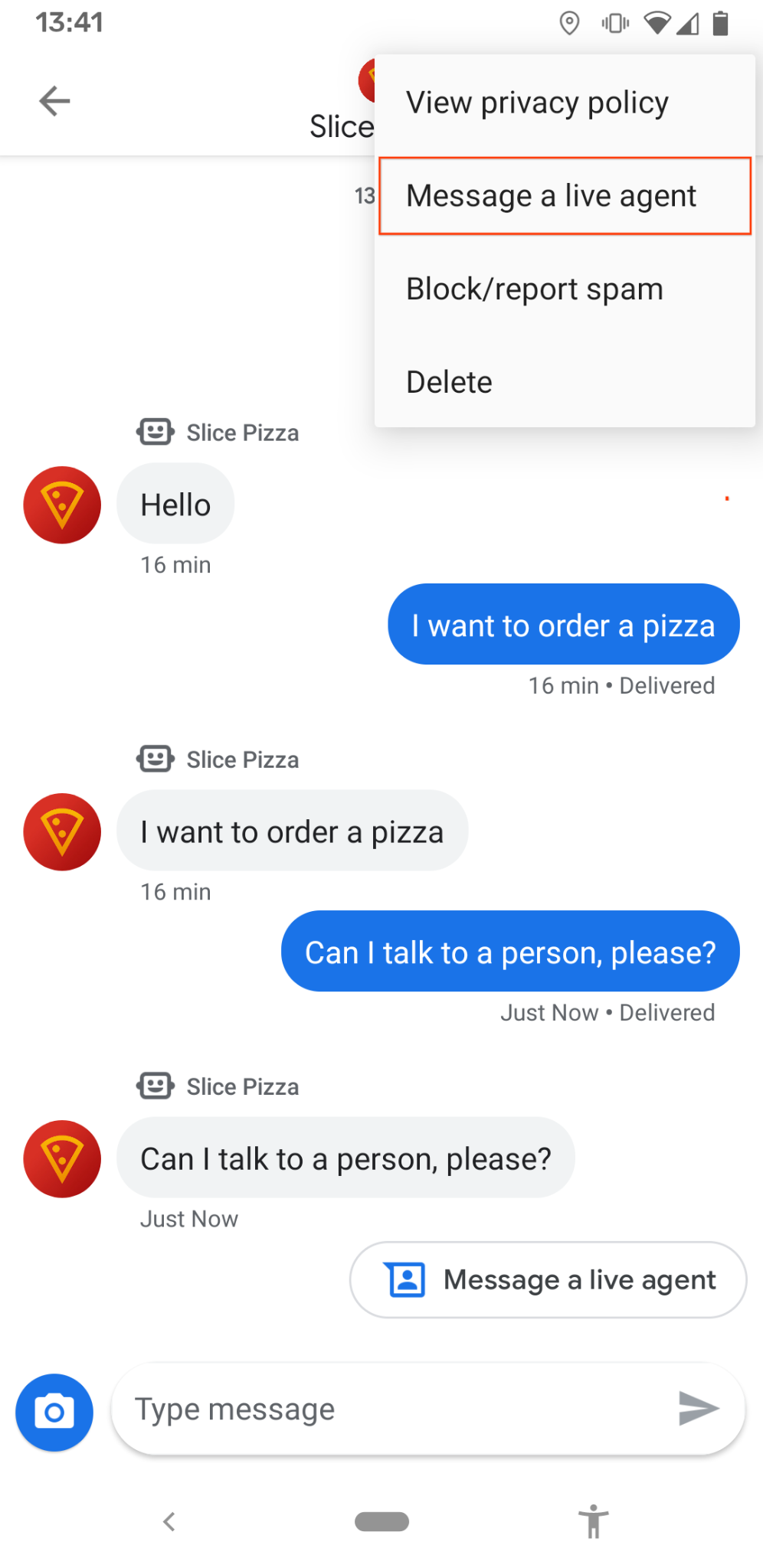The height and width of the screenshot is (1568, 763).
Task: Tap the gray Hello message bubble
Action: click(175, 504)
